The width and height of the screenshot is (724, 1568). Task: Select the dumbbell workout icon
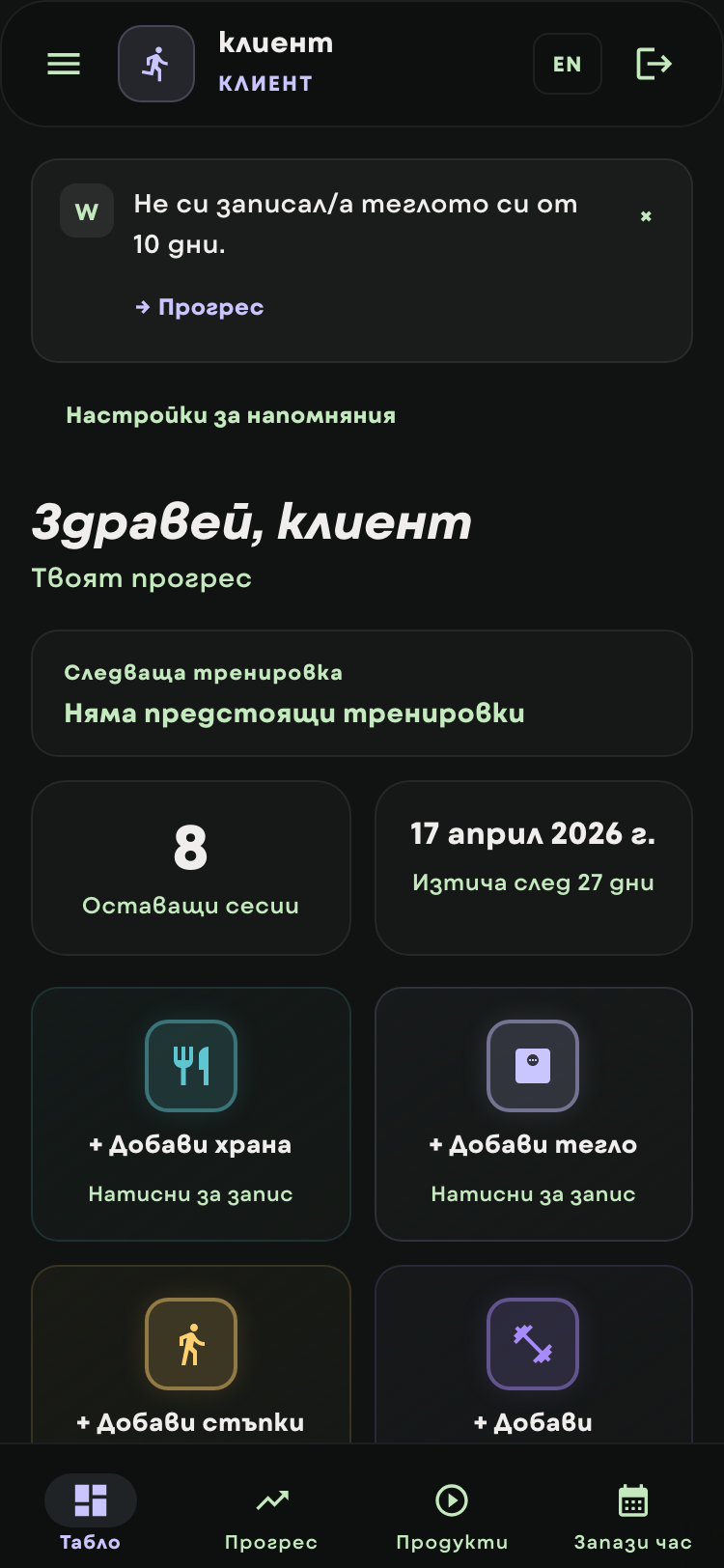click(533, 1344)
